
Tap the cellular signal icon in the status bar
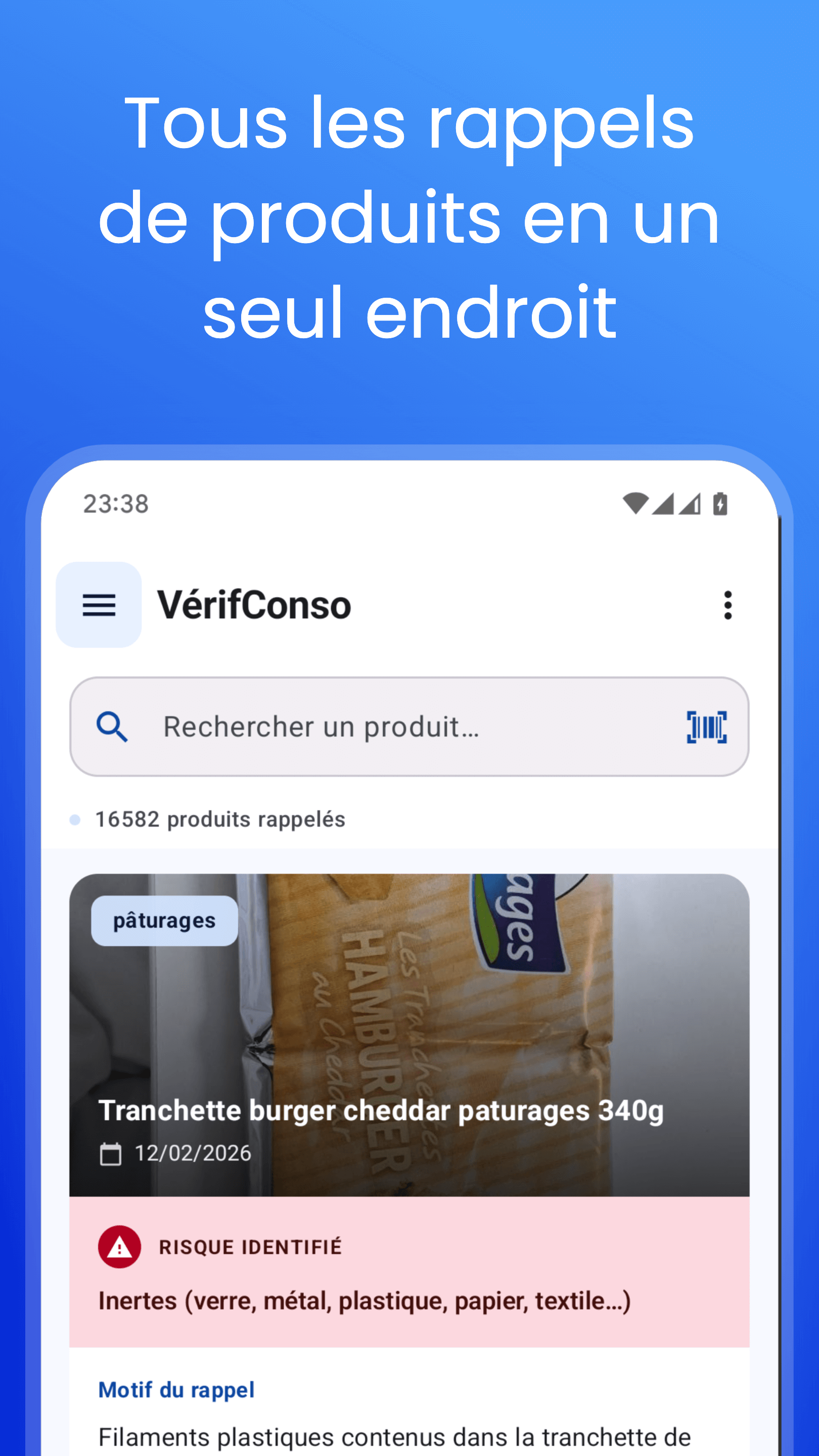[662, 506]
